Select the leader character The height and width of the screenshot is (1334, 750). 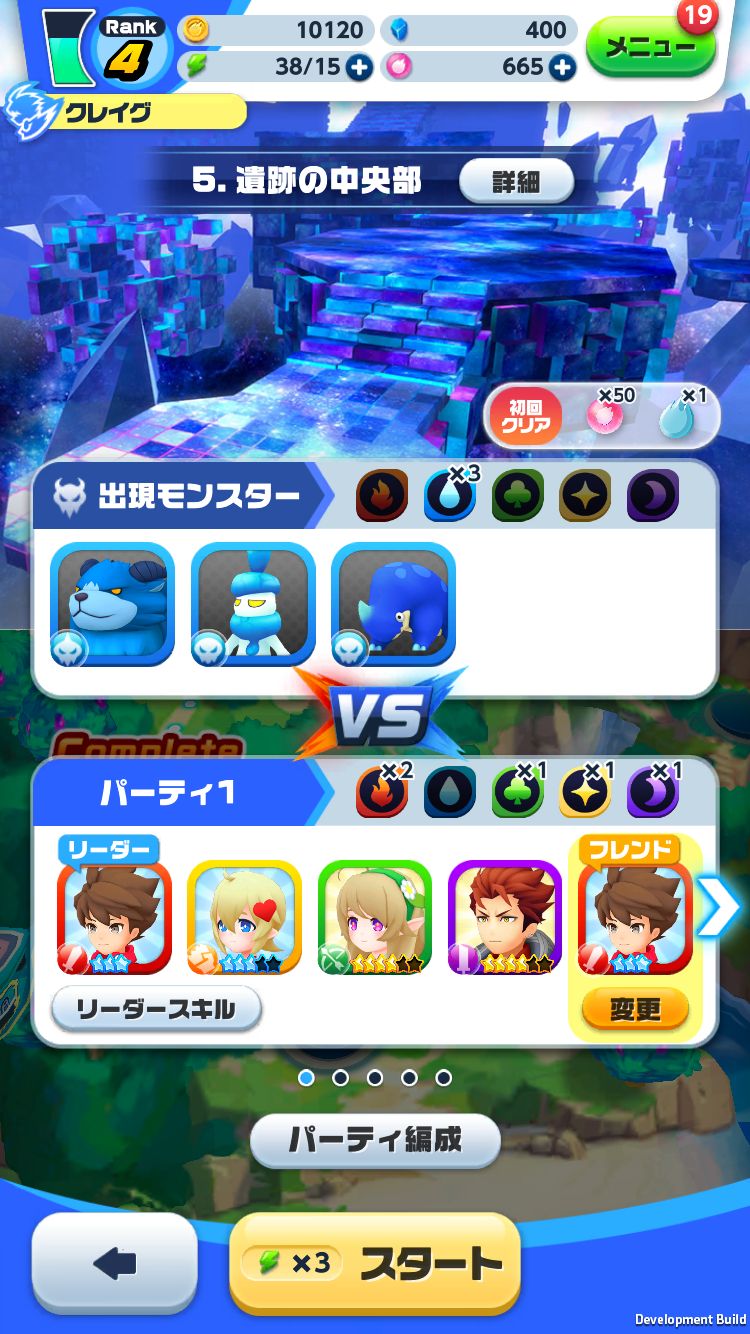(113, 917)
